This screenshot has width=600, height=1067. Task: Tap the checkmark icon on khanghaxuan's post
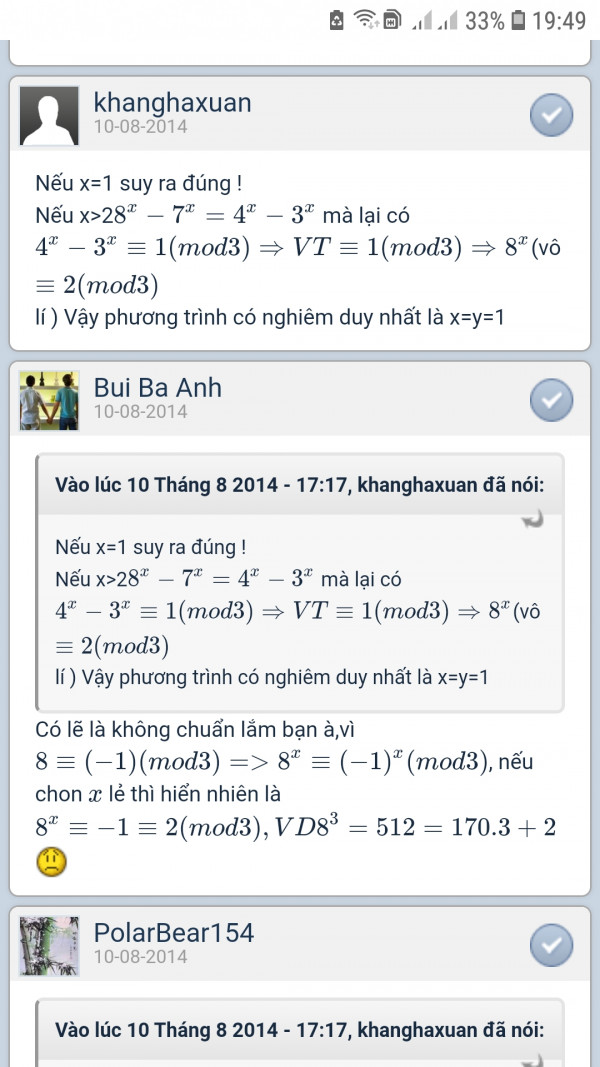point(551,115)
